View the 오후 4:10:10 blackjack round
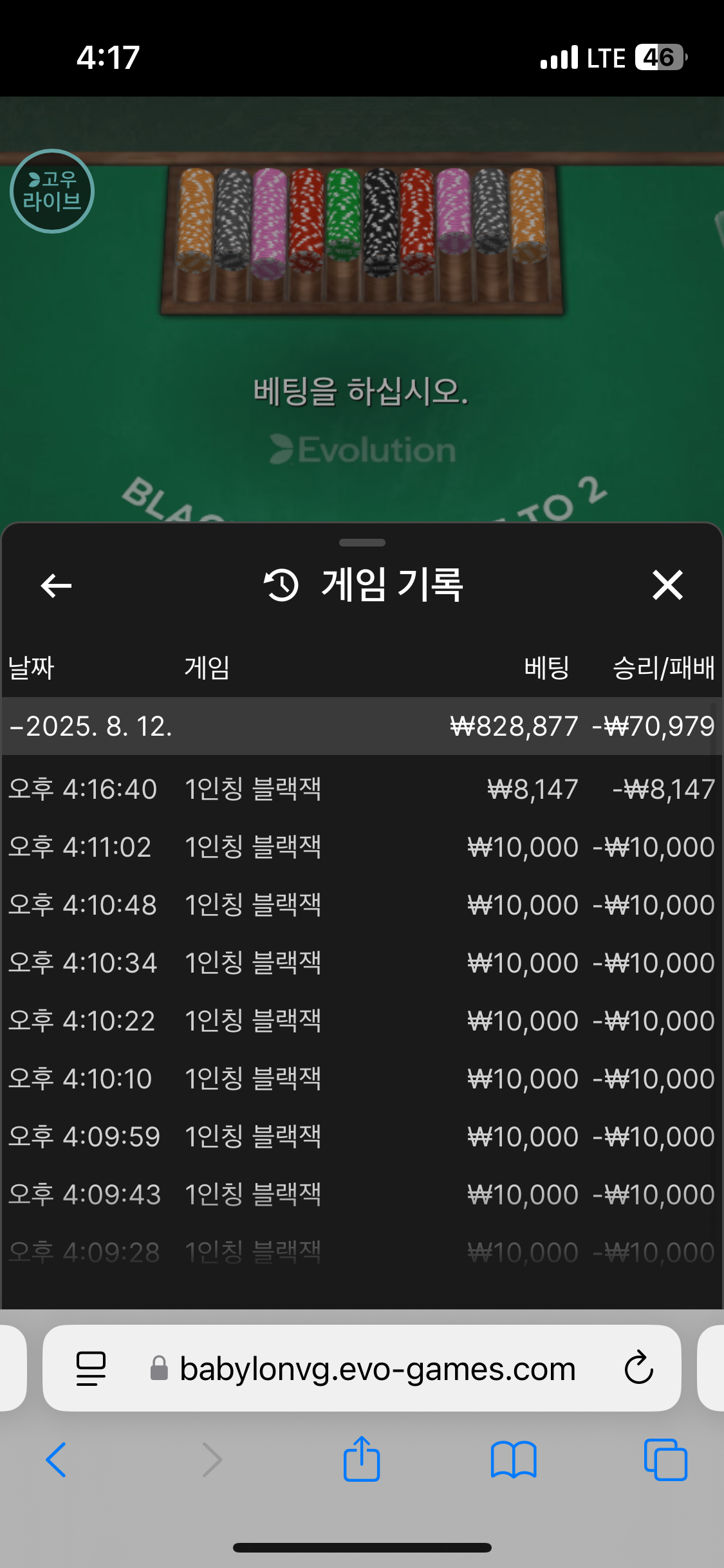724x1568 pixels. [360, 1079]
